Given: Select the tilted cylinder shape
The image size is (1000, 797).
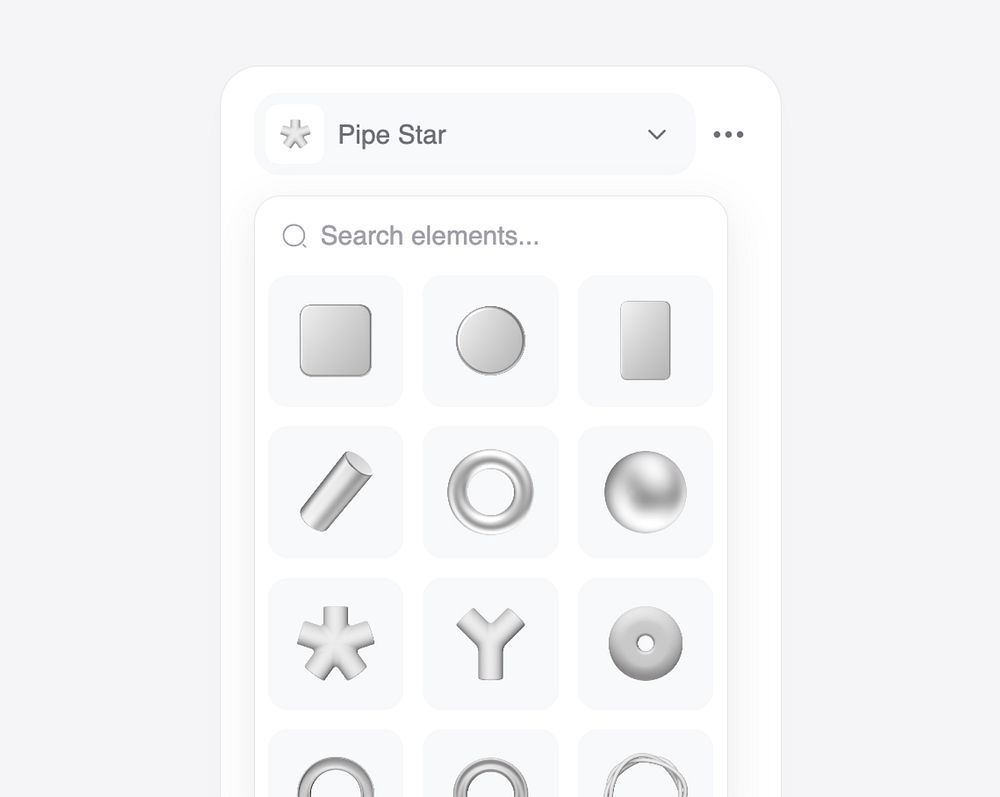Looking at the screenshot, I should click(x=336, y=492).
